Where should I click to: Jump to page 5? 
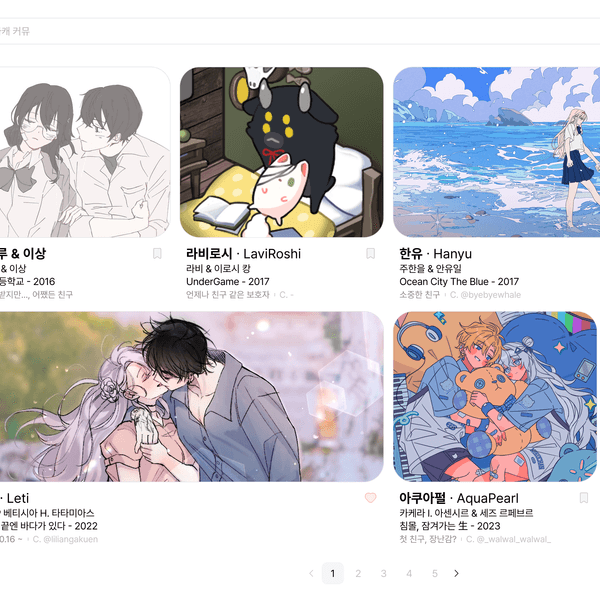coord(433,573)
